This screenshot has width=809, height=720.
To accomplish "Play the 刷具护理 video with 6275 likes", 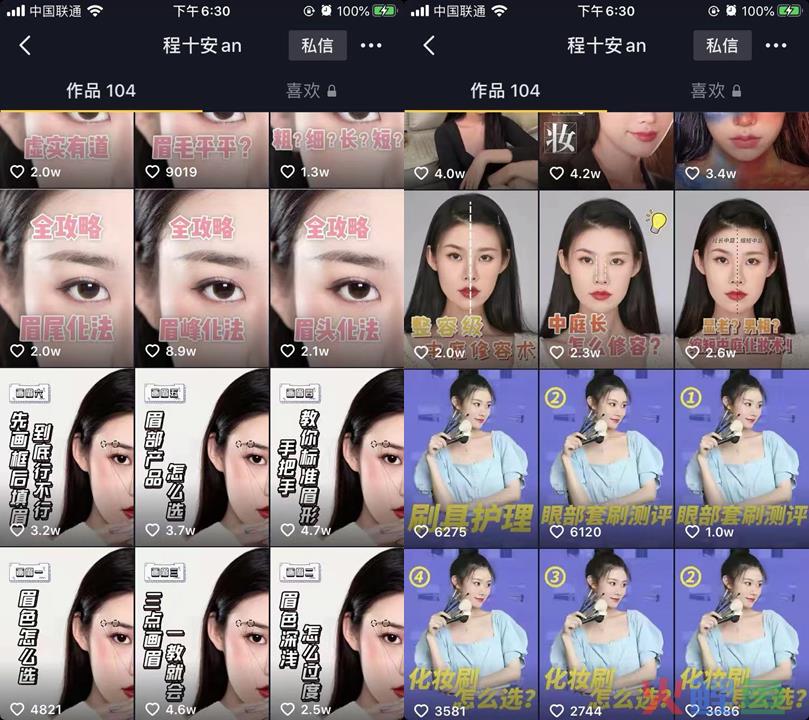I will 471,457.
